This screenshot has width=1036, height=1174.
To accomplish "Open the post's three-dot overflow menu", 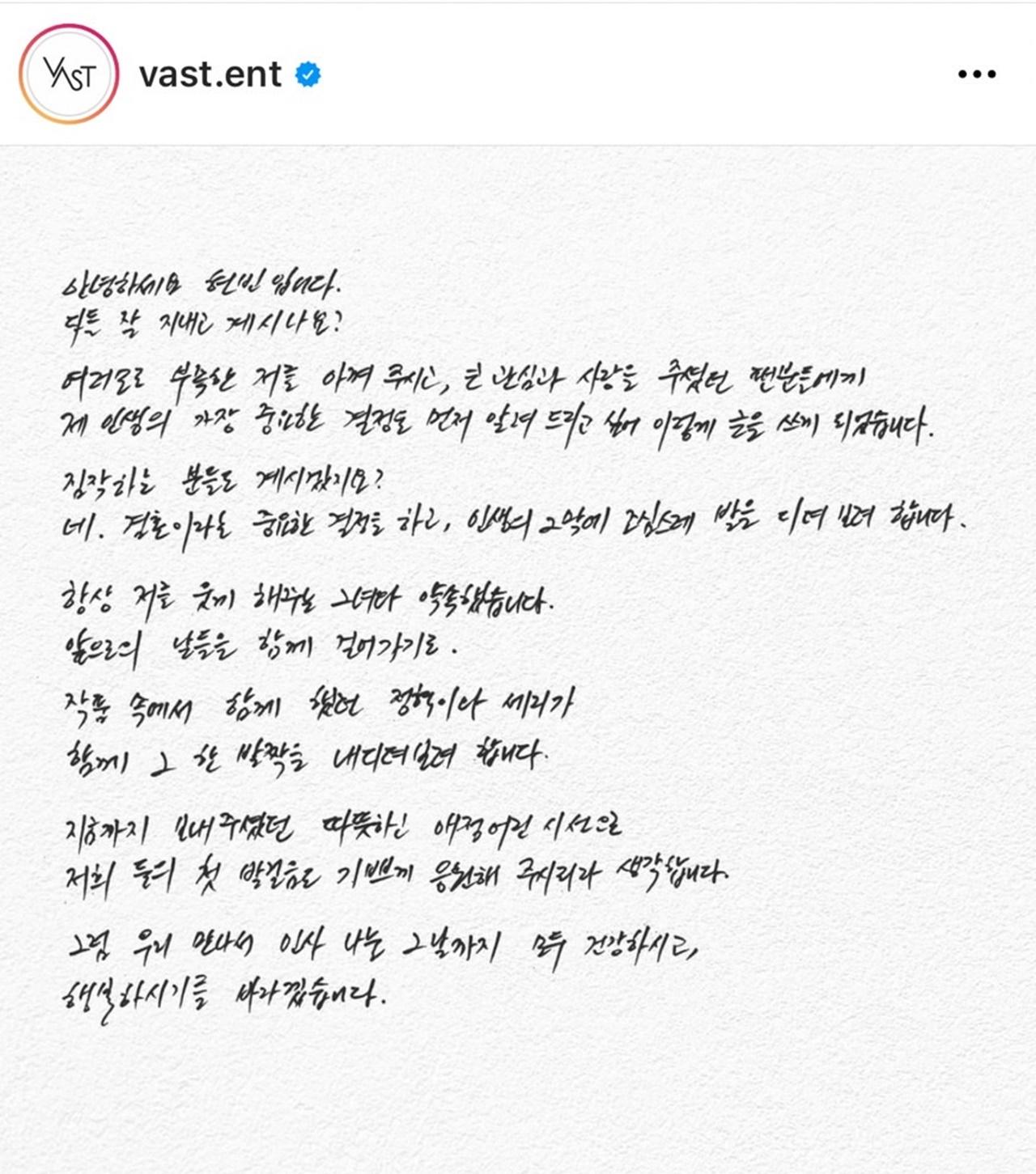I will coord(976,74).
